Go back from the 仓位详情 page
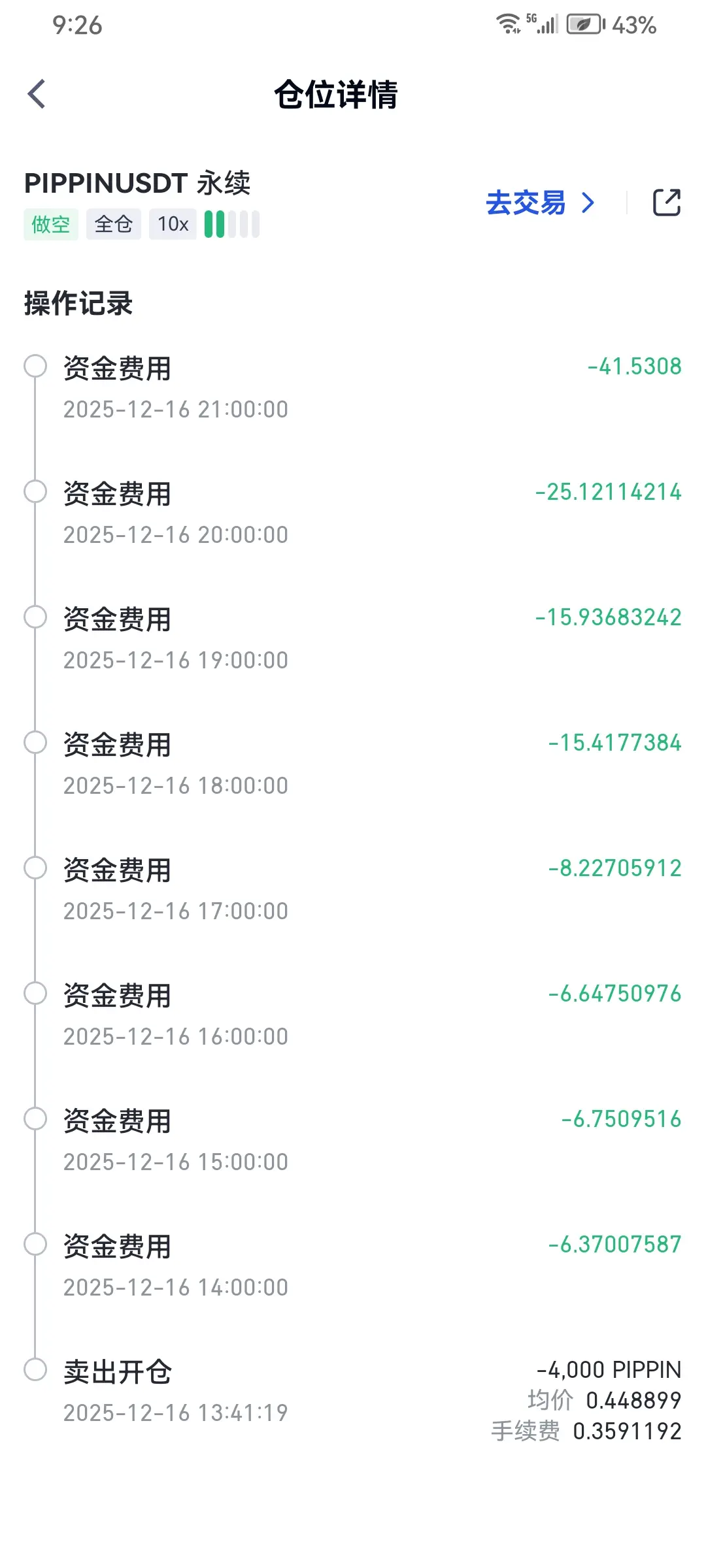 [37, 94]
